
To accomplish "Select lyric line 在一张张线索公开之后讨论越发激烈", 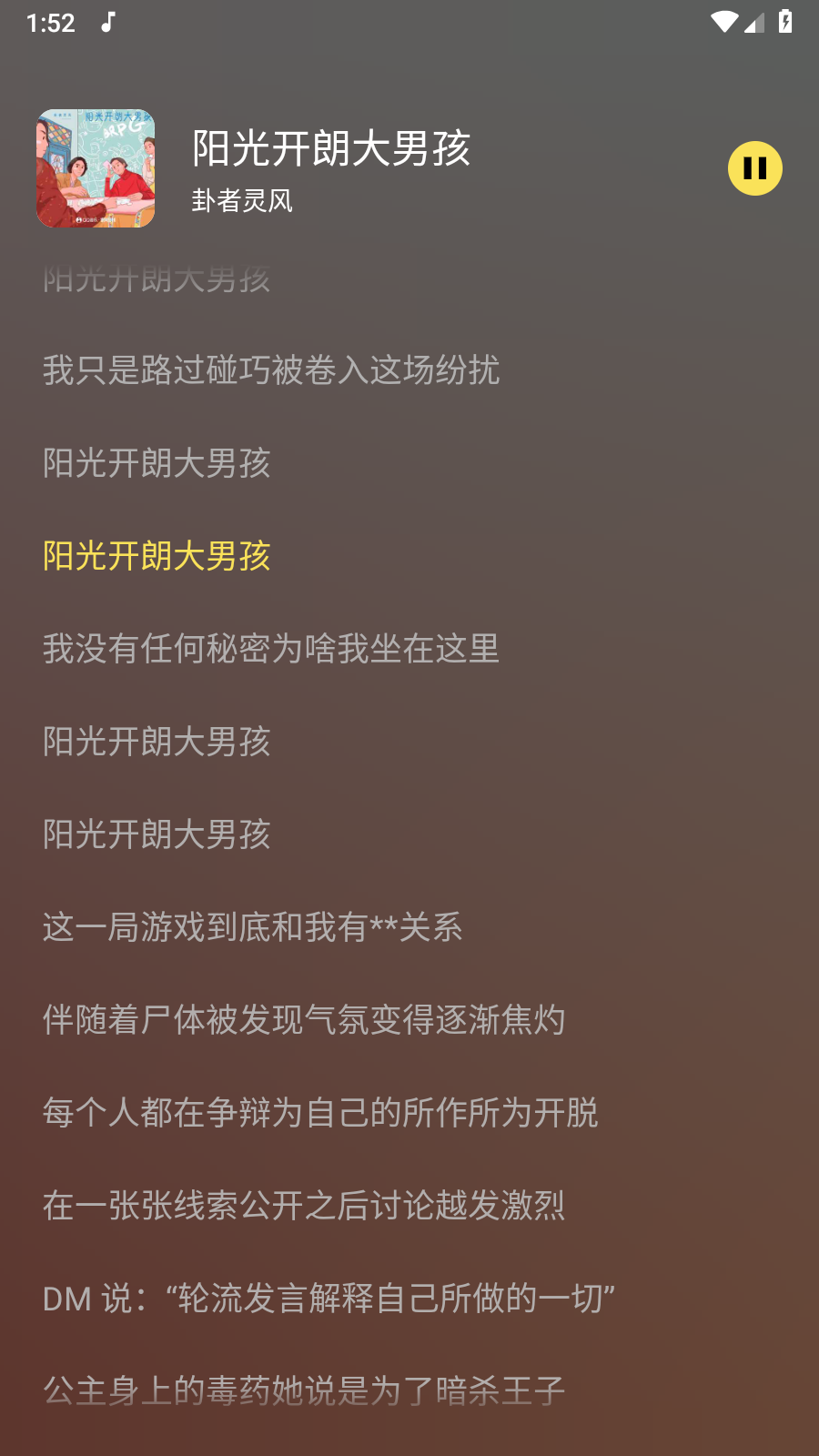I will [304, 1206].
